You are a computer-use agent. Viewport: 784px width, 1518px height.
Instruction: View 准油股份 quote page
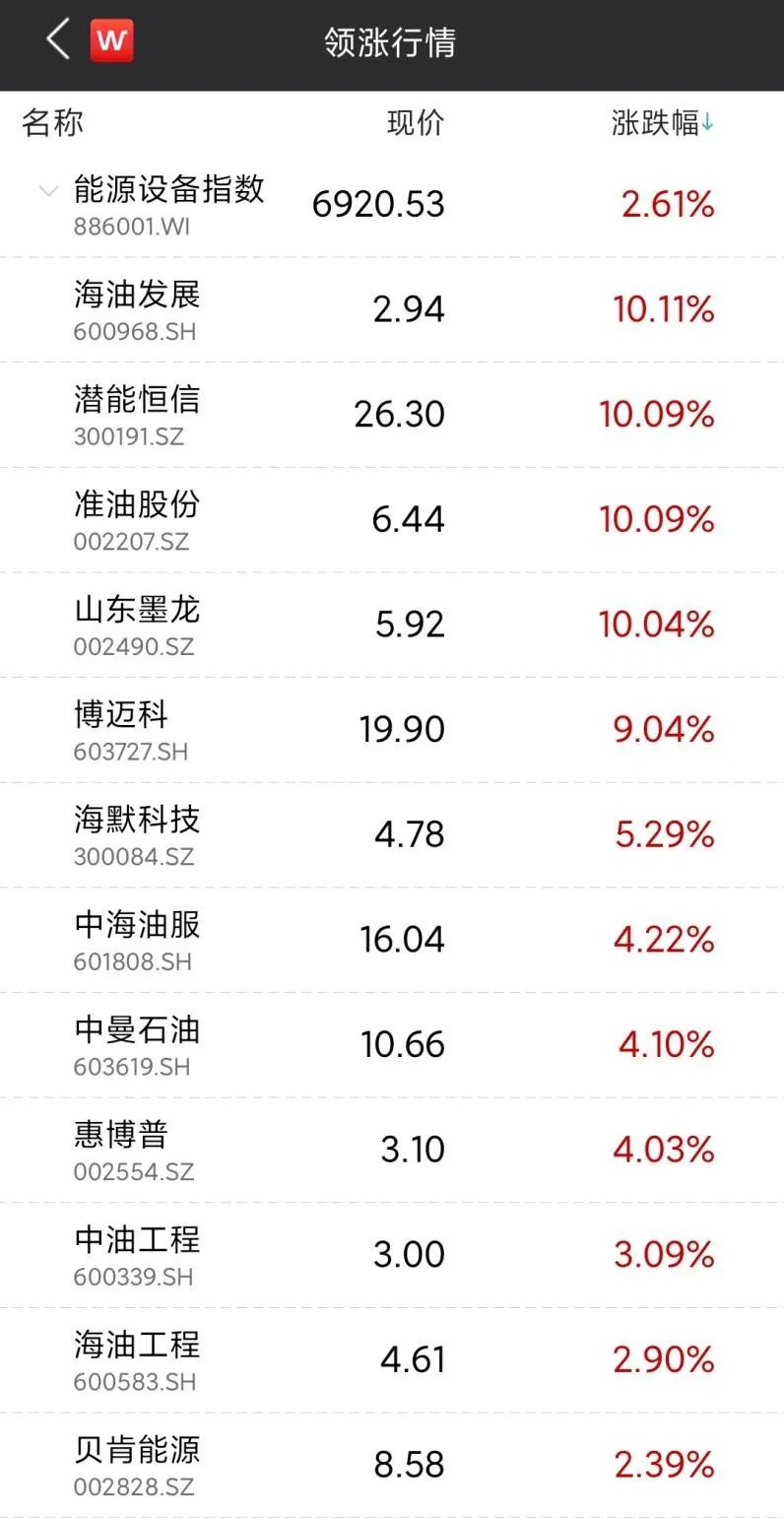(392, 520)
